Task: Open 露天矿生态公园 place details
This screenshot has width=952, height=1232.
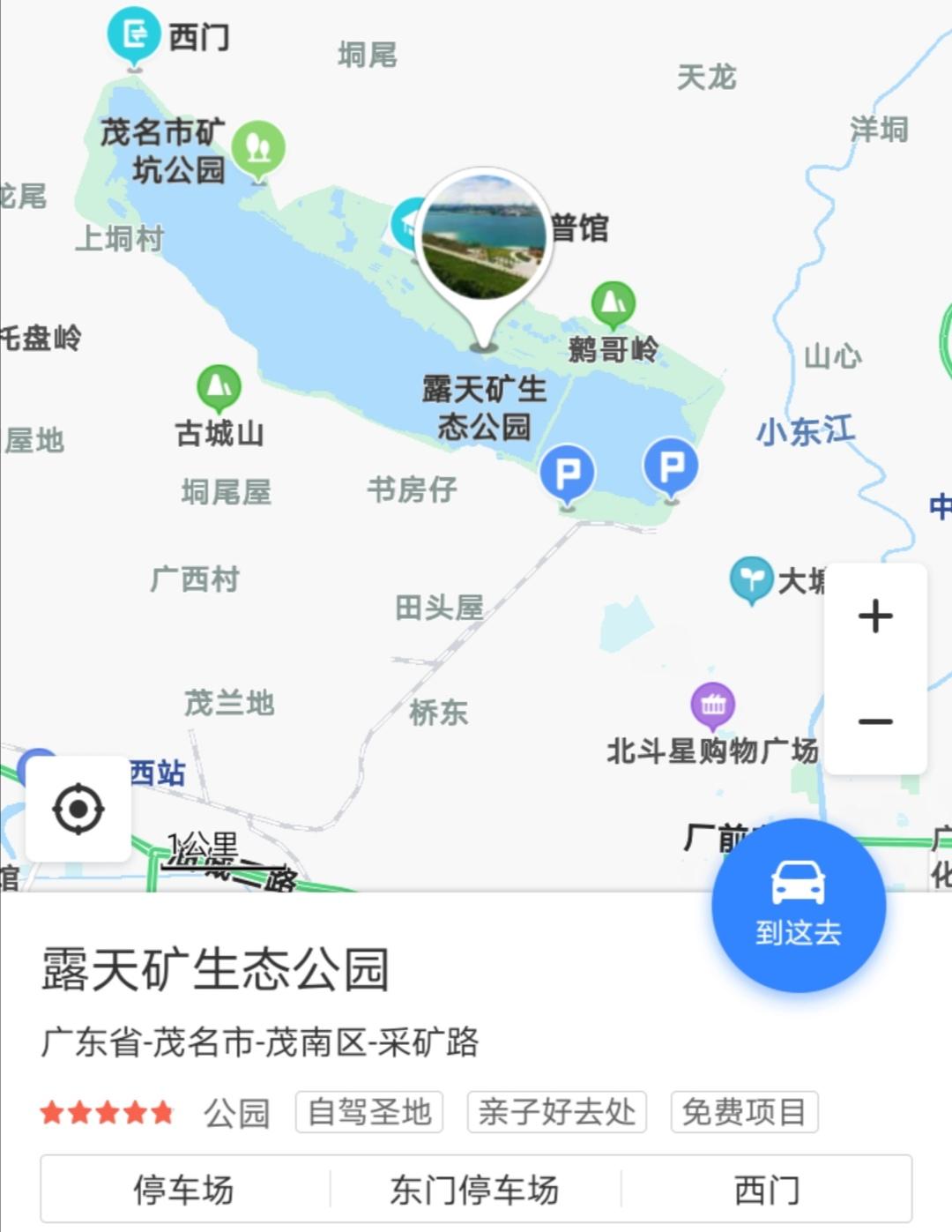Action: click(216, 970)
